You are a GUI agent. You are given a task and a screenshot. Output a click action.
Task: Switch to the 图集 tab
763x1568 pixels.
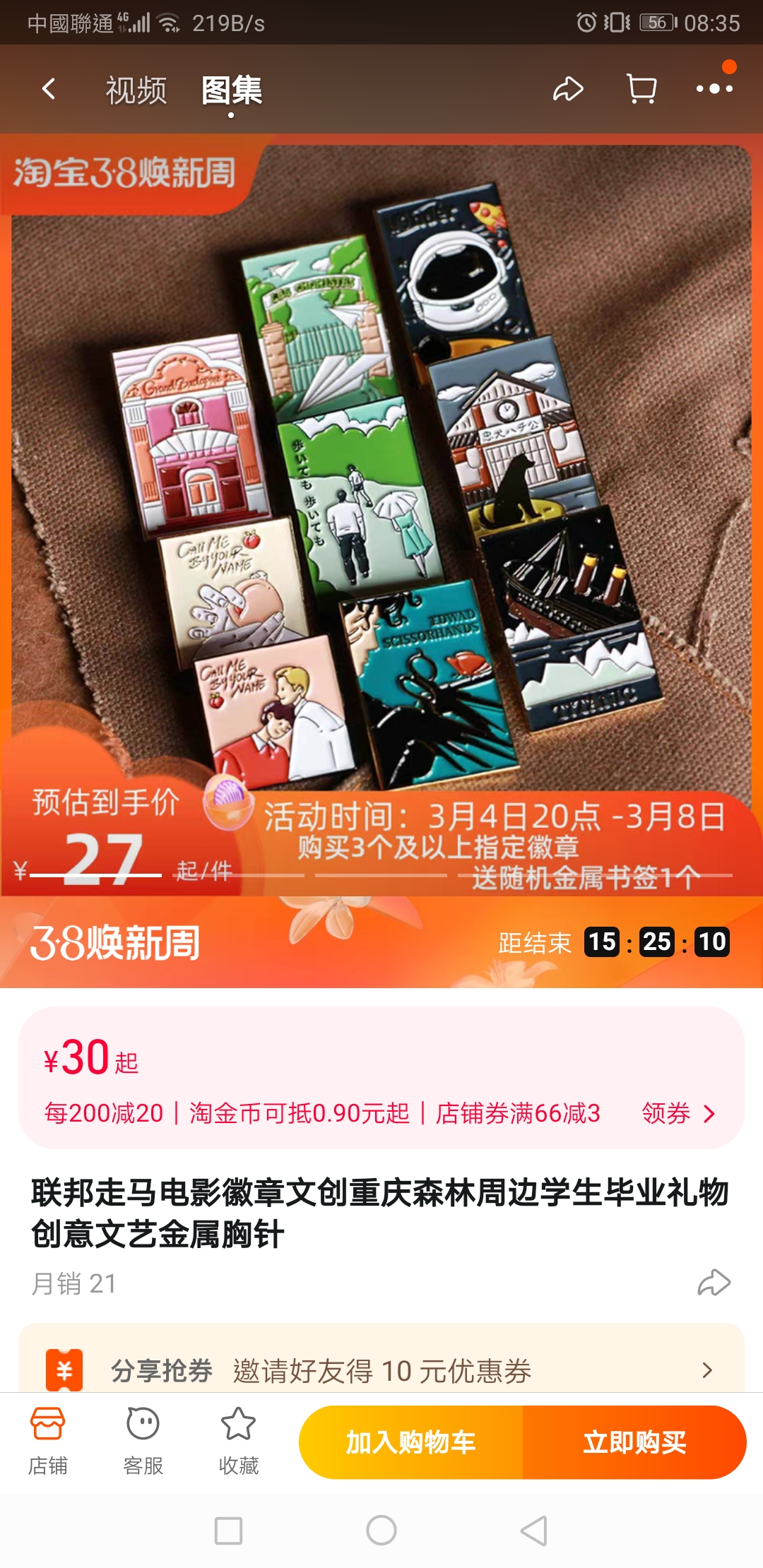tap(231, 90)
